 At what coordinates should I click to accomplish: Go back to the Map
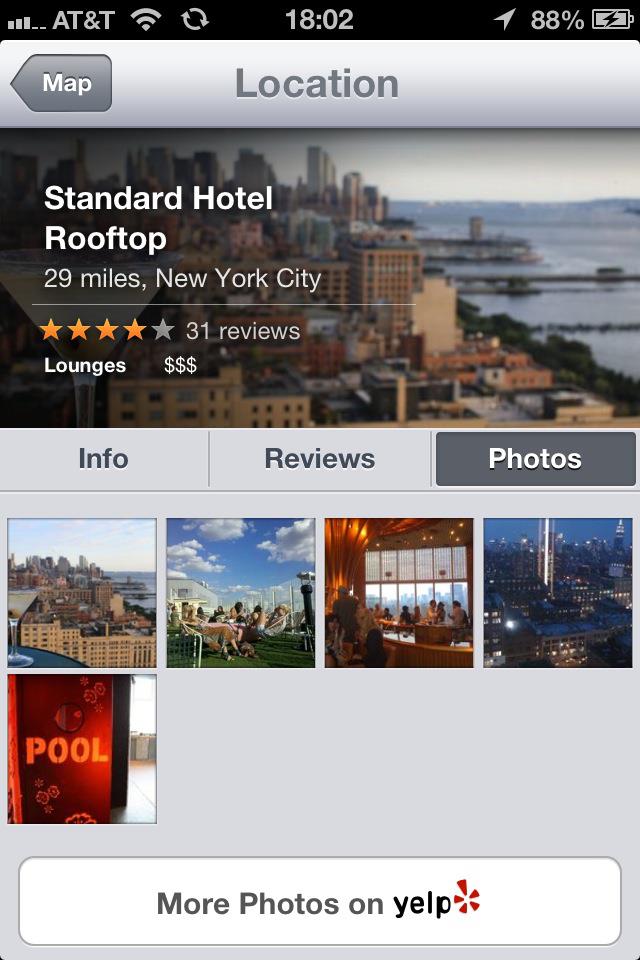click(x=62, y=83)
